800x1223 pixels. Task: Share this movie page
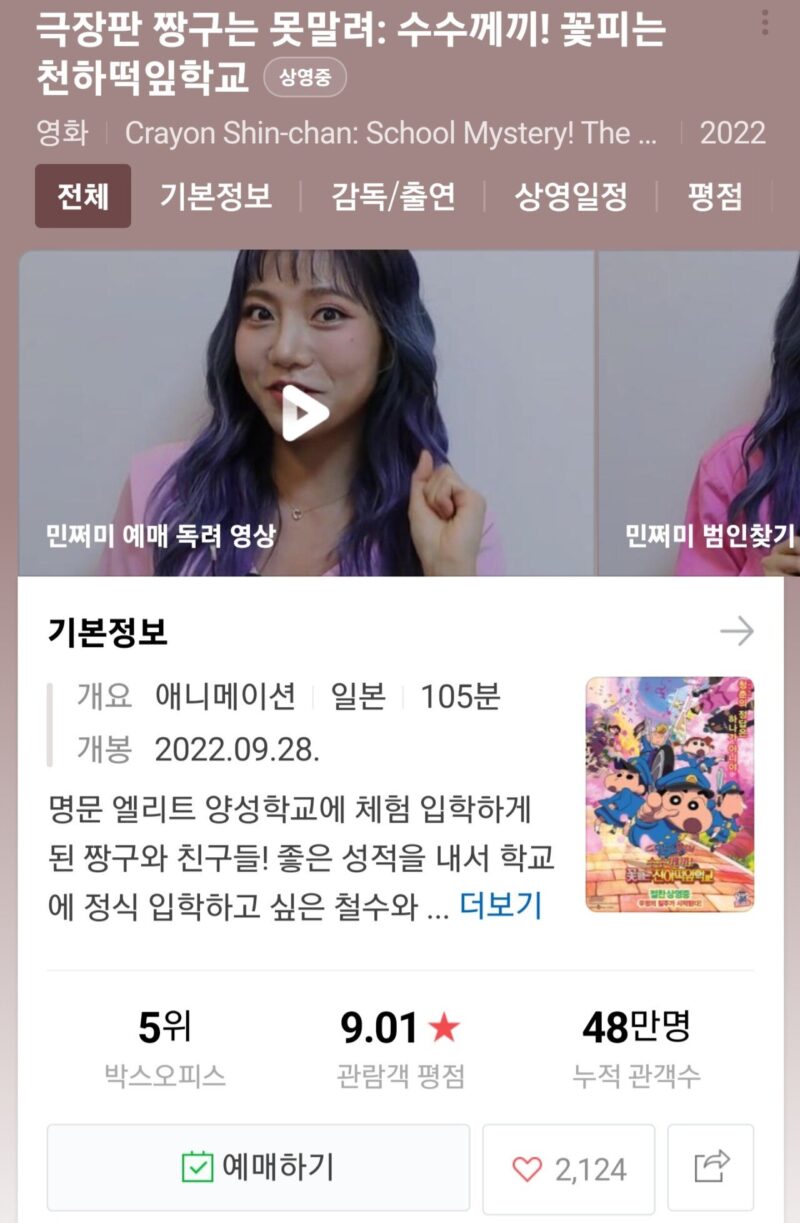(711, 1167)
